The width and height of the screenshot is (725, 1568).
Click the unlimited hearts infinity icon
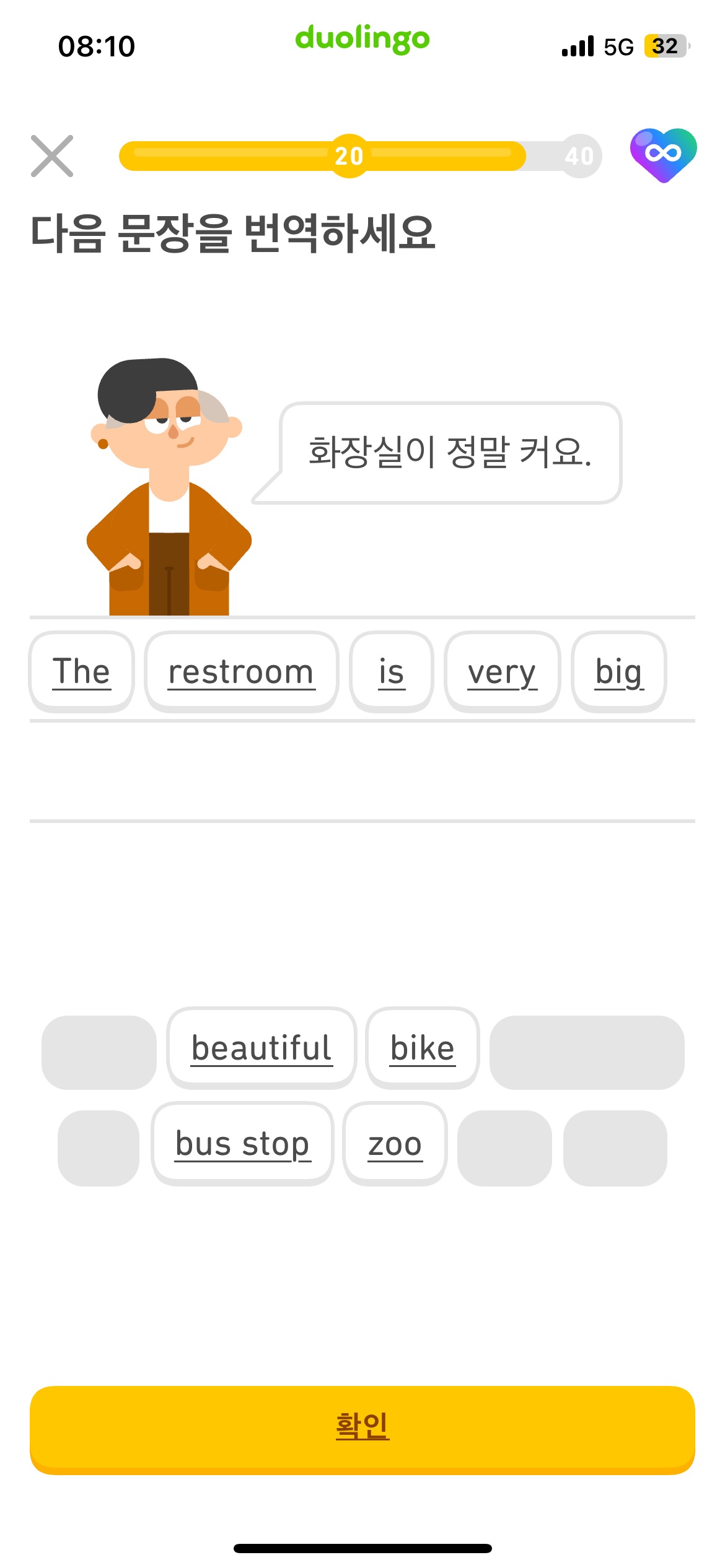pyautogui.click(x=664, y=154)
